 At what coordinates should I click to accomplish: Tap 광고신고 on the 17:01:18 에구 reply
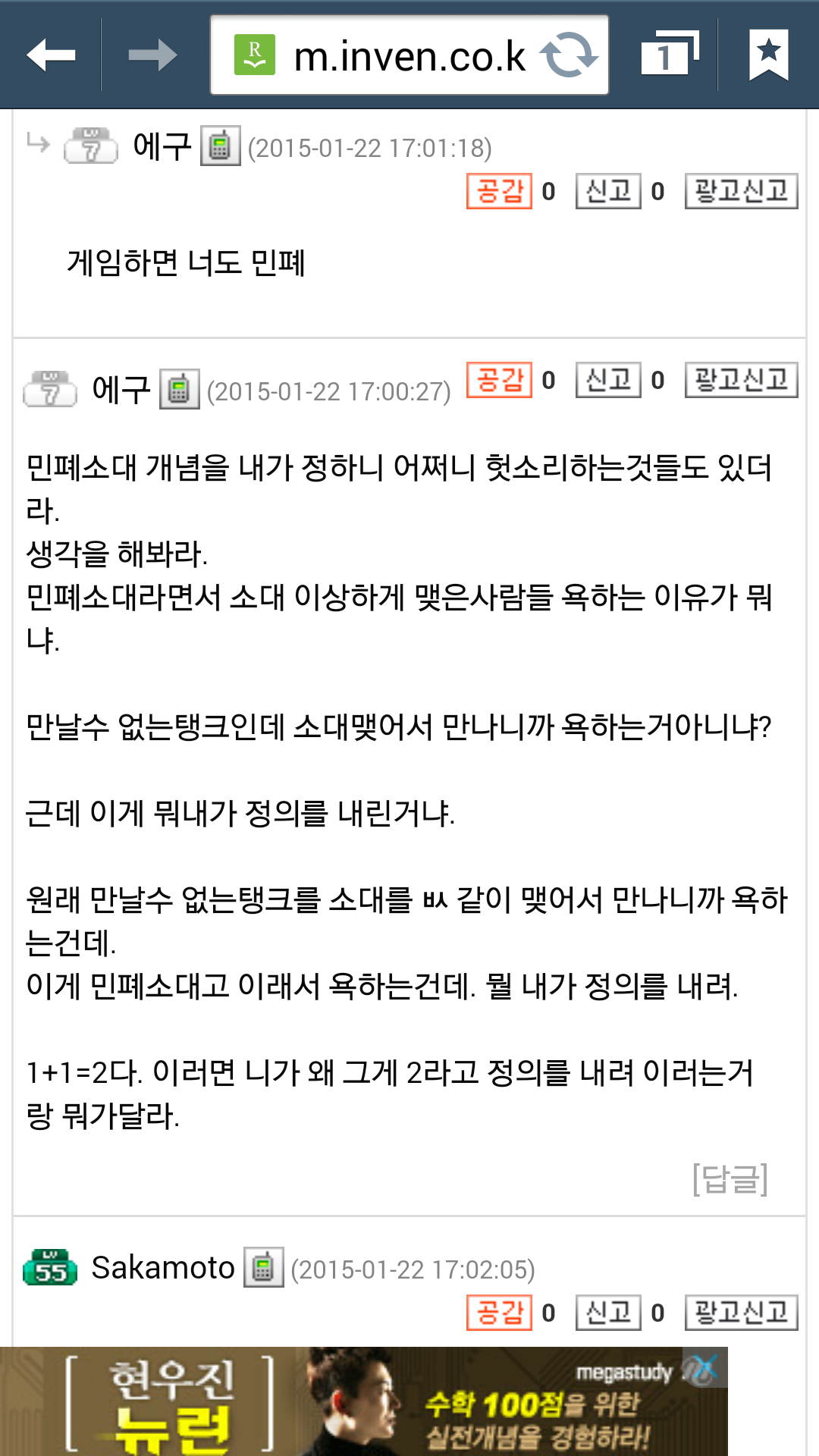(x=741, y=191)
